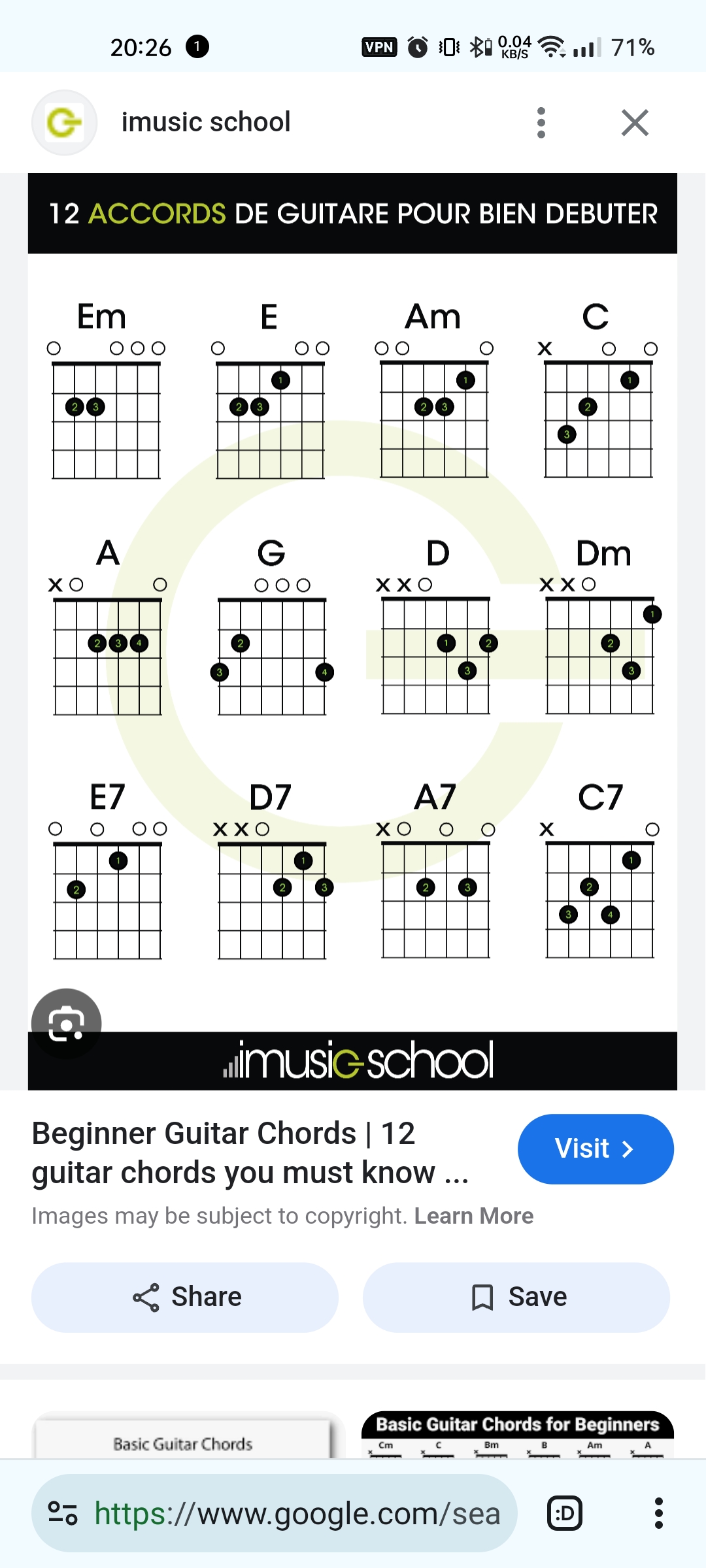Open the Learn More copyright link
The width and height of the screenshot is (706, 1568).
474,1216
